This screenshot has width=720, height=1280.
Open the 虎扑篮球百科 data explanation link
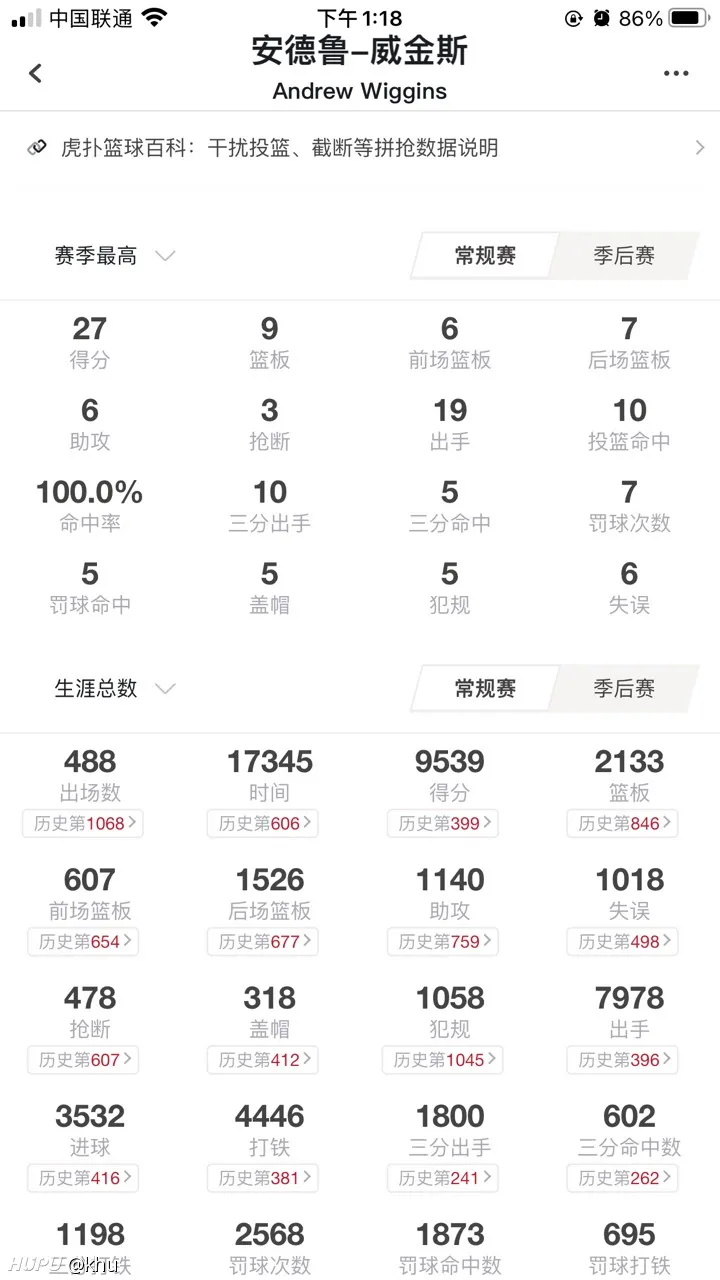360,148
